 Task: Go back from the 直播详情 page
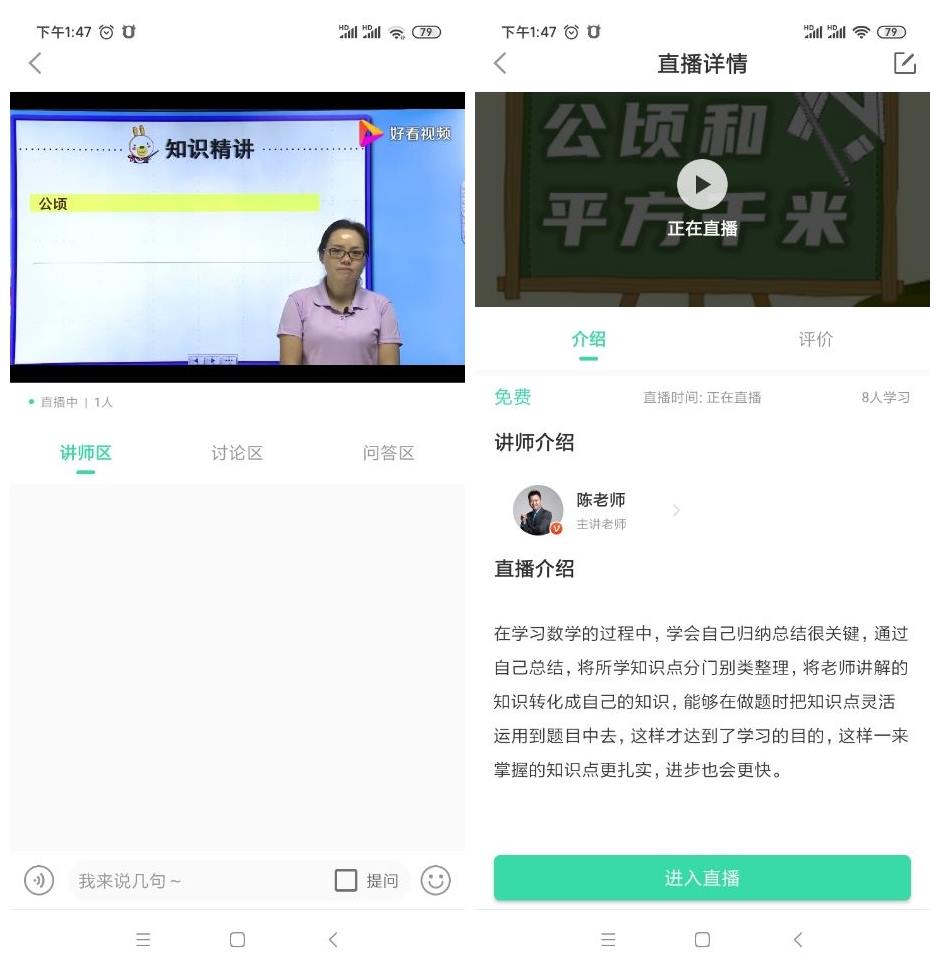(x=501, y=64)
